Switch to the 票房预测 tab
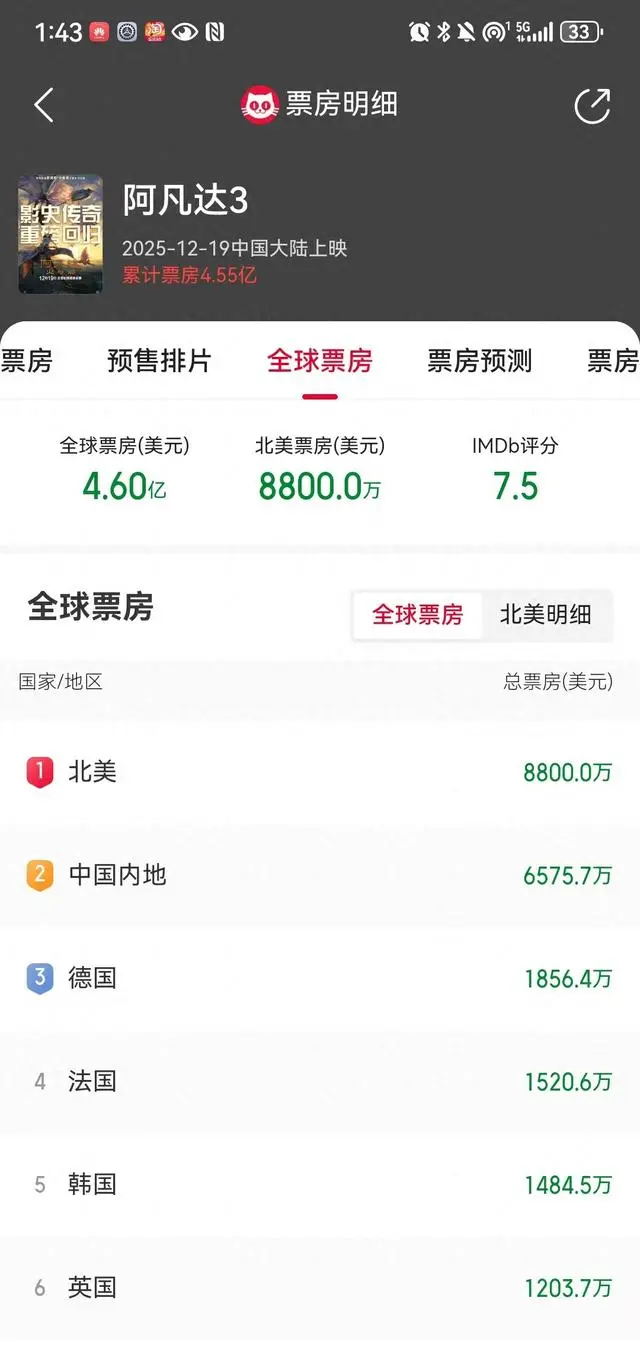The image size is (640, 1347). point(479,361)
